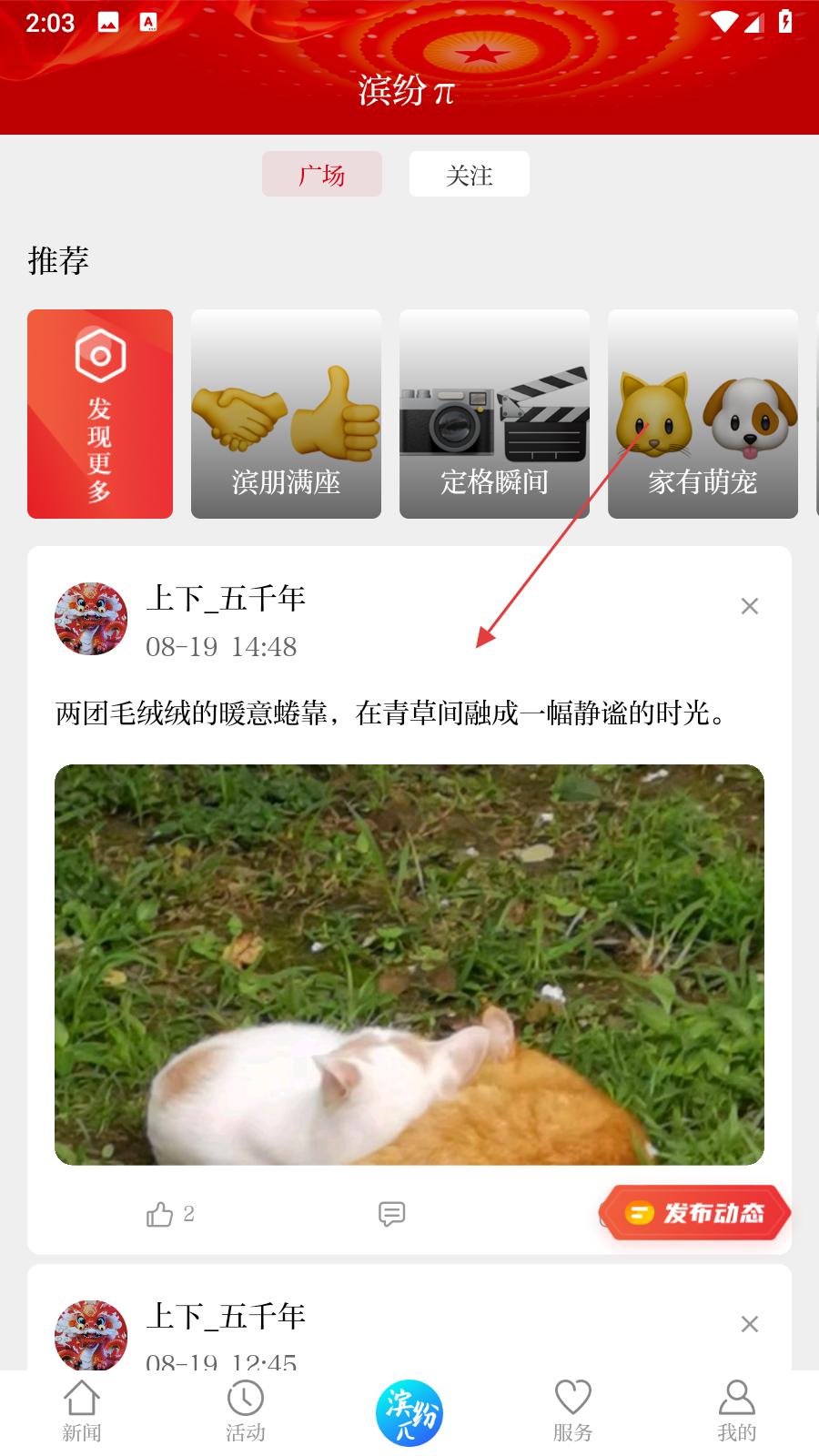The image size is (819, 1456).
Task: Go to 我的 profile tab
Action: coord(736,1411)
